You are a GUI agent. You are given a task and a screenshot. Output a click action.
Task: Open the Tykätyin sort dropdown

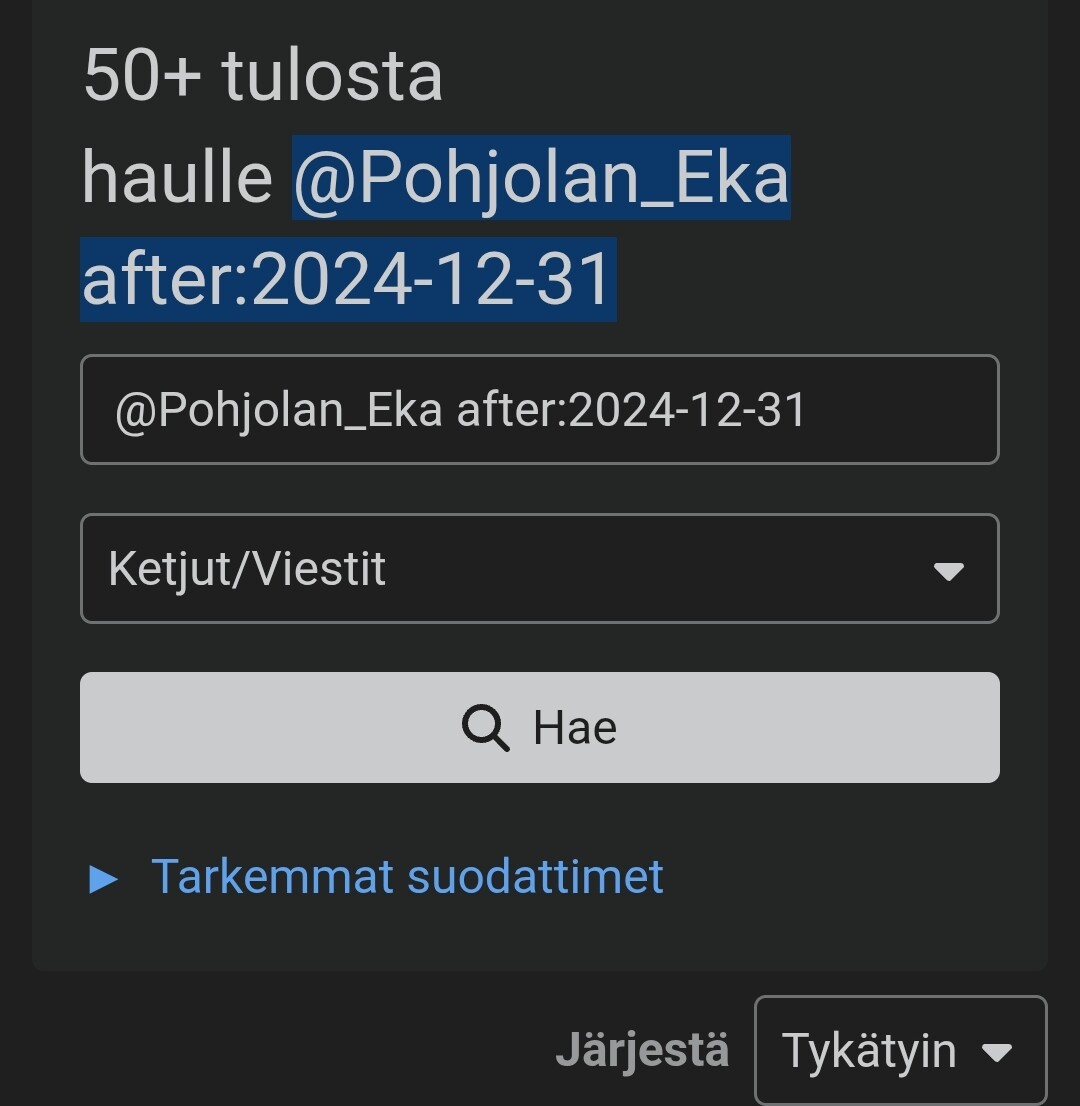point(899,1051)
